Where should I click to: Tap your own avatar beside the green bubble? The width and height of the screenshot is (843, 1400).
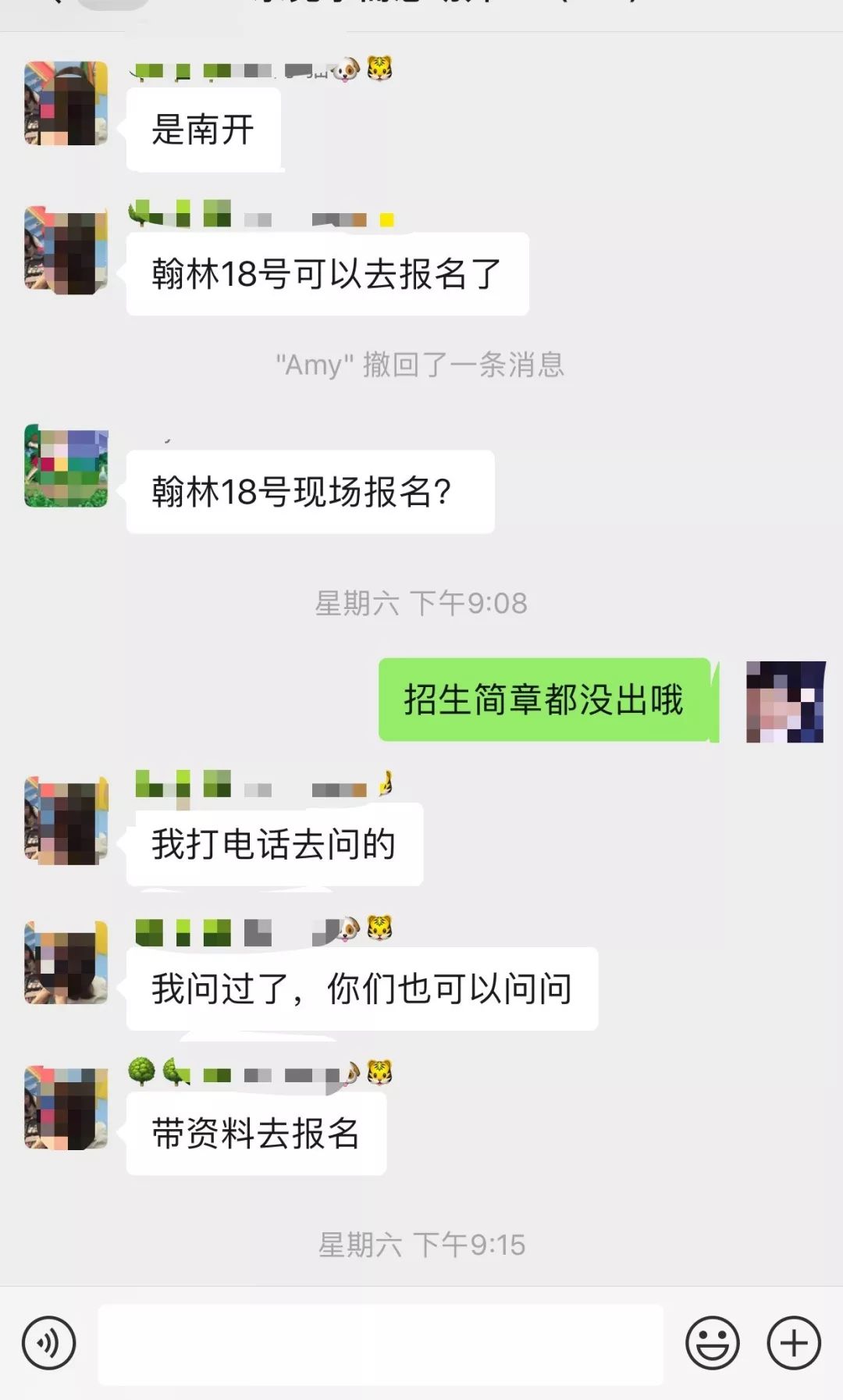786,703
